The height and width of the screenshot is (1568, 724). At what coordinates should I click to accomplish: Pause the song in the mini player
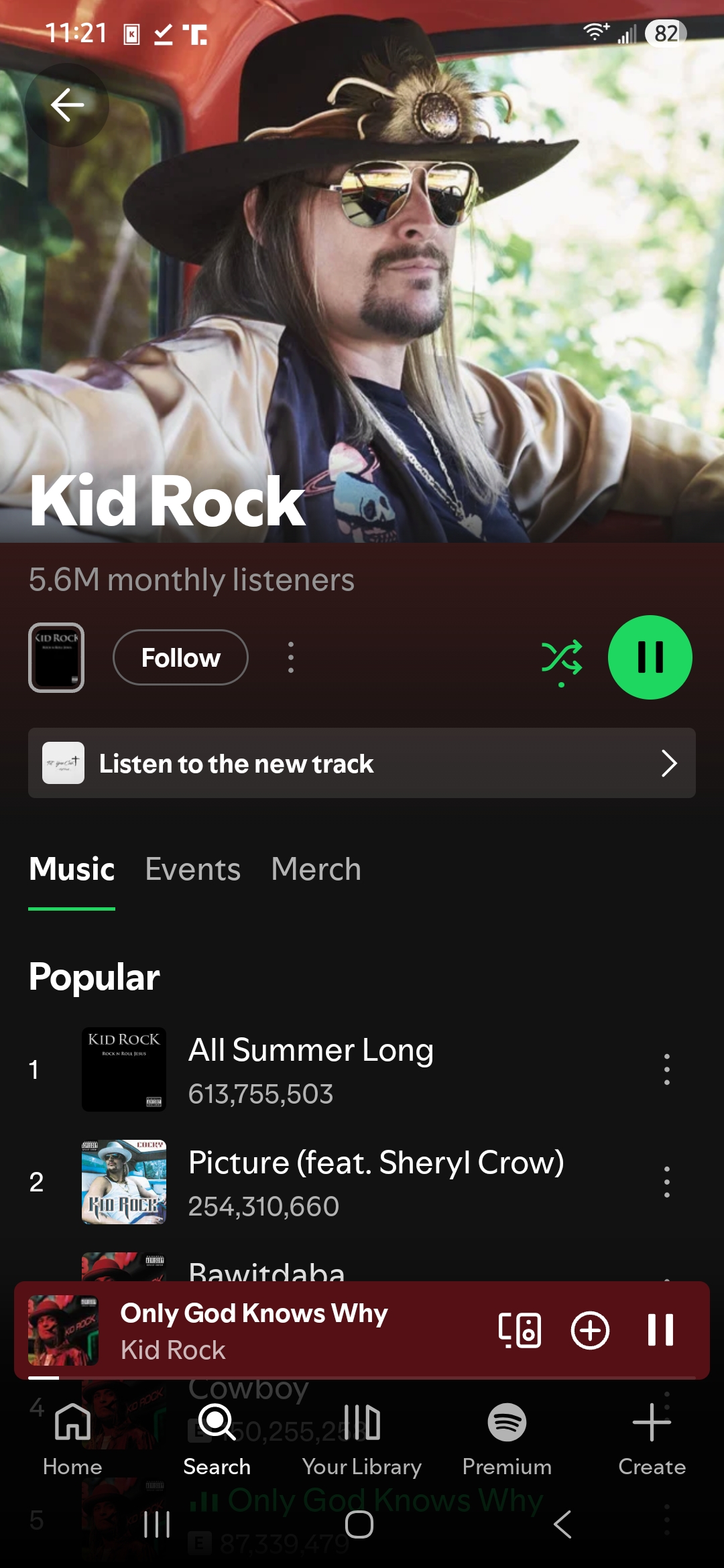pos(660,1330)
